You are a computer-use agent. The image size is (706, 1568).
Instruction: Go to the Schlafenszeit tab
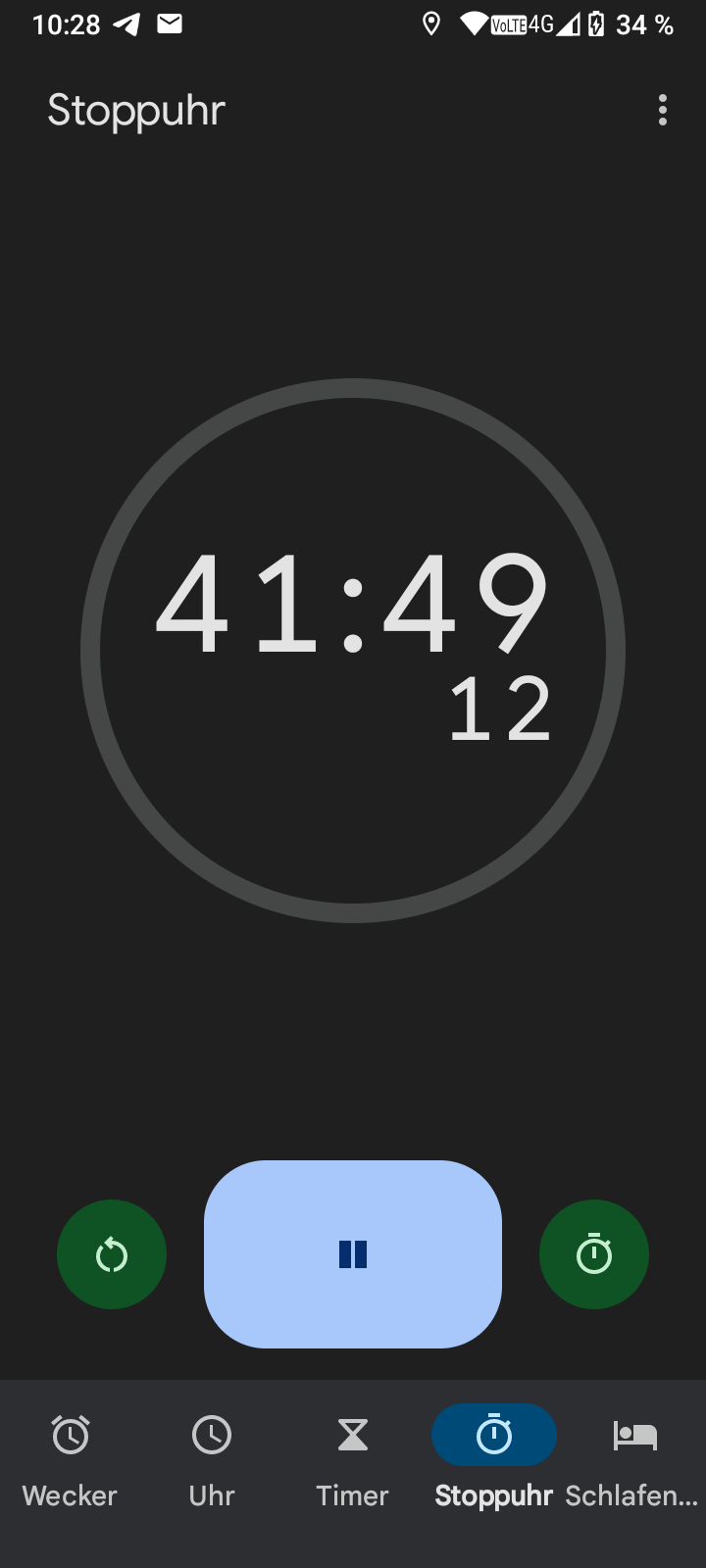tap(633, 1460)
